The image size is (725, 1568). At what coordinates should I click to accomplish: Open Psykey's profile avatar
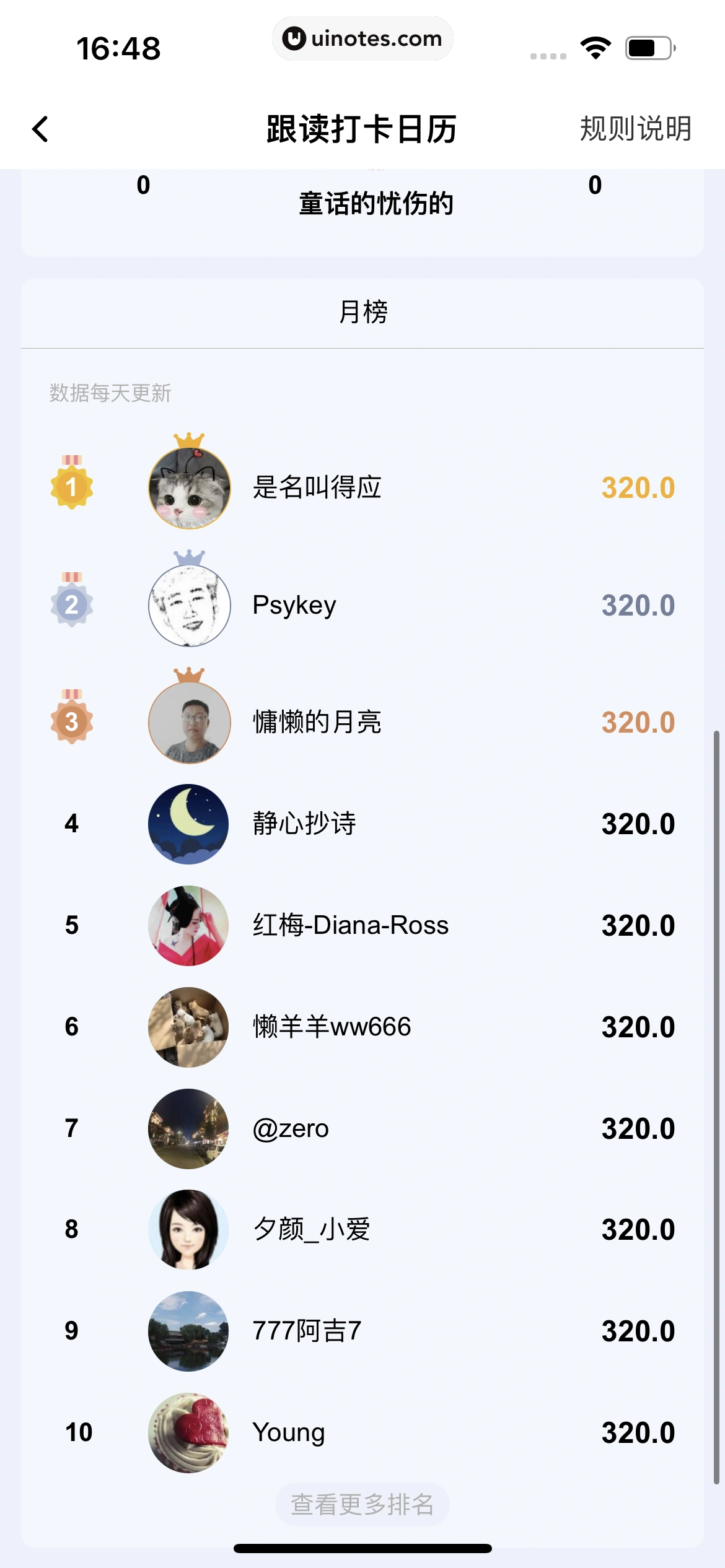[189, 606]
